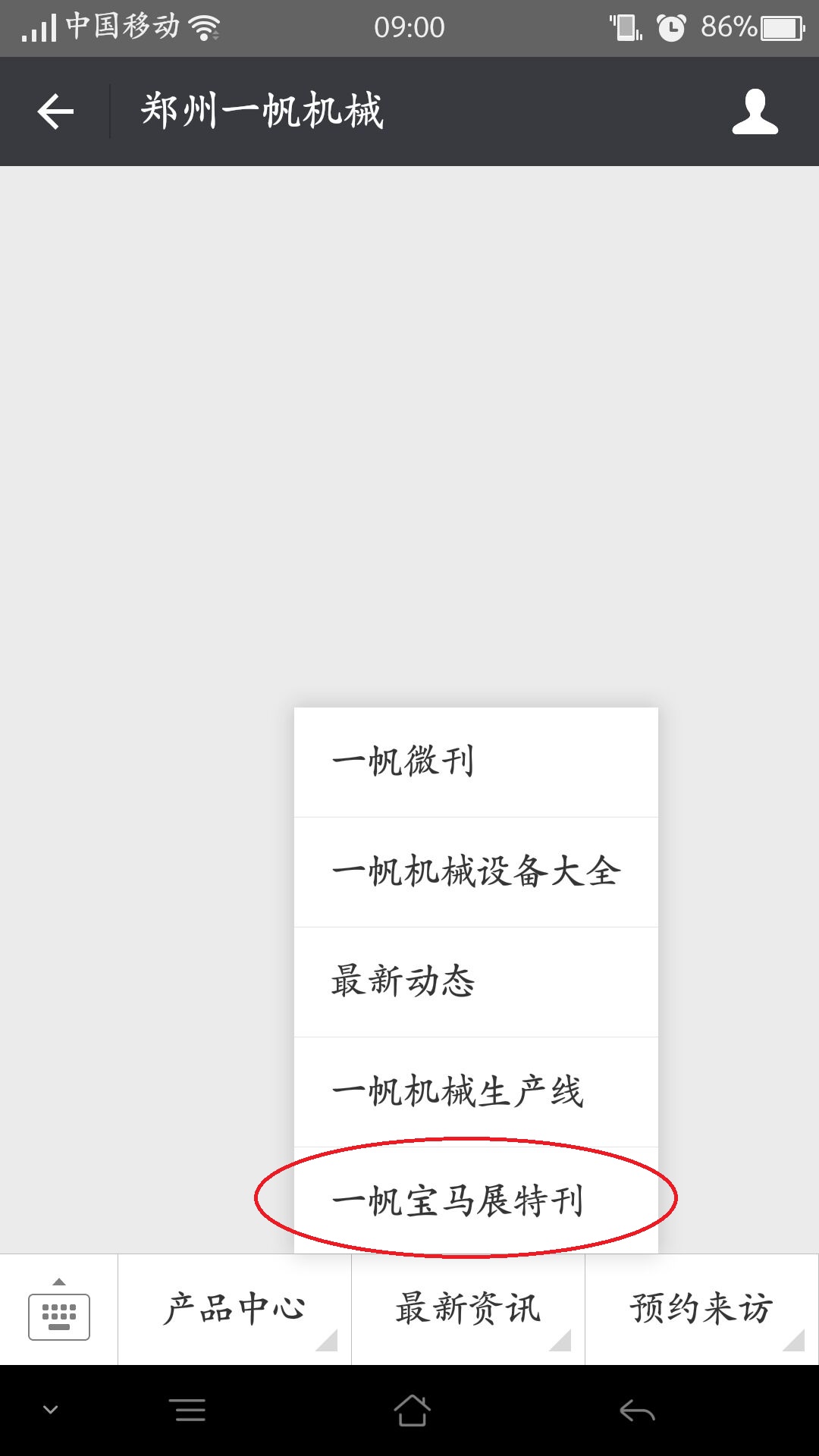The width and height of the screenshot is (819, 1456).
Task: Open 最新动态 from the menu
Action: click(x=475, y=981)
